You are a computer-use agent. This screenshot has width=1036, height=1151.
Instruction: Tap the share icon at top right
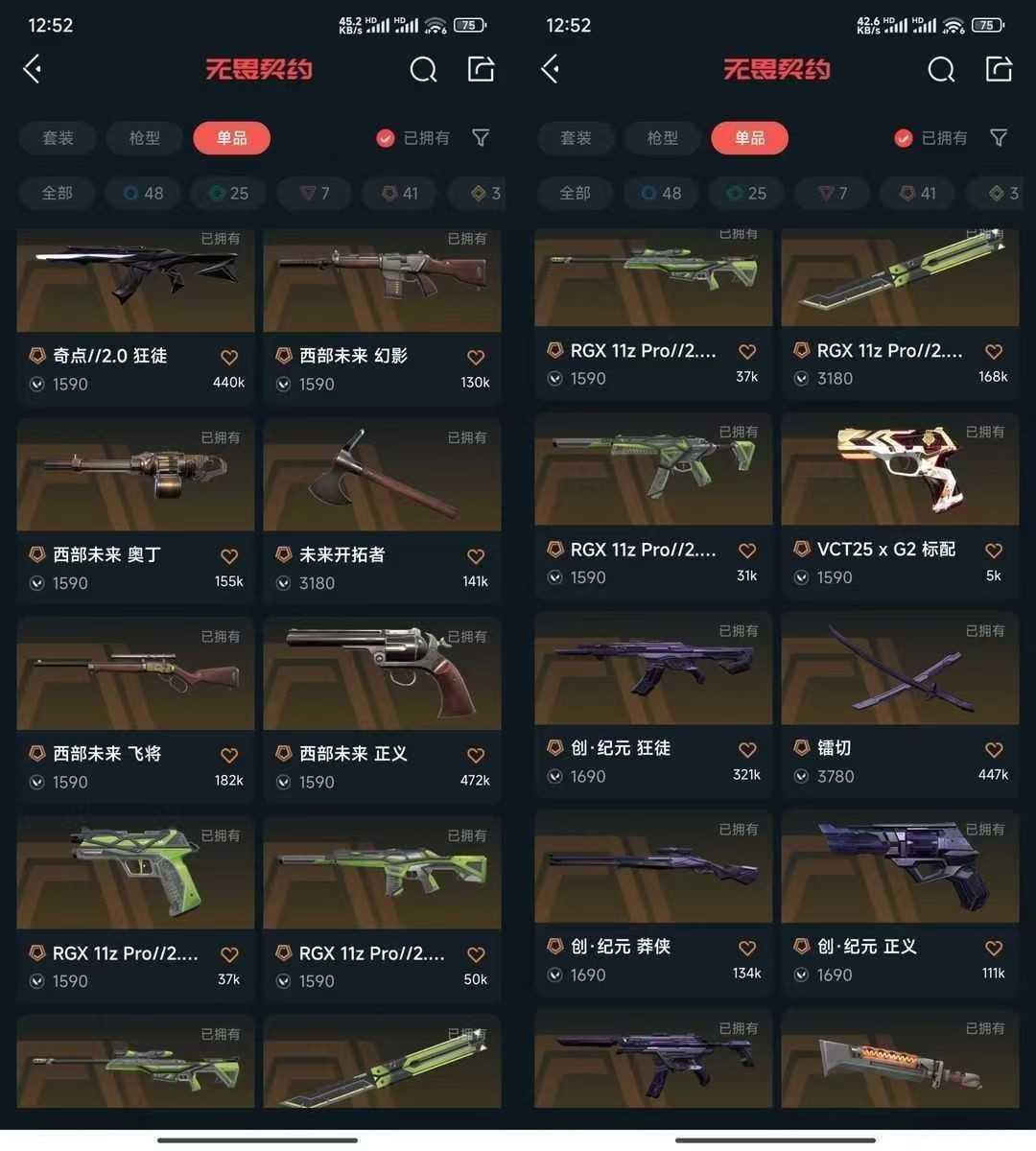(481, 69)
